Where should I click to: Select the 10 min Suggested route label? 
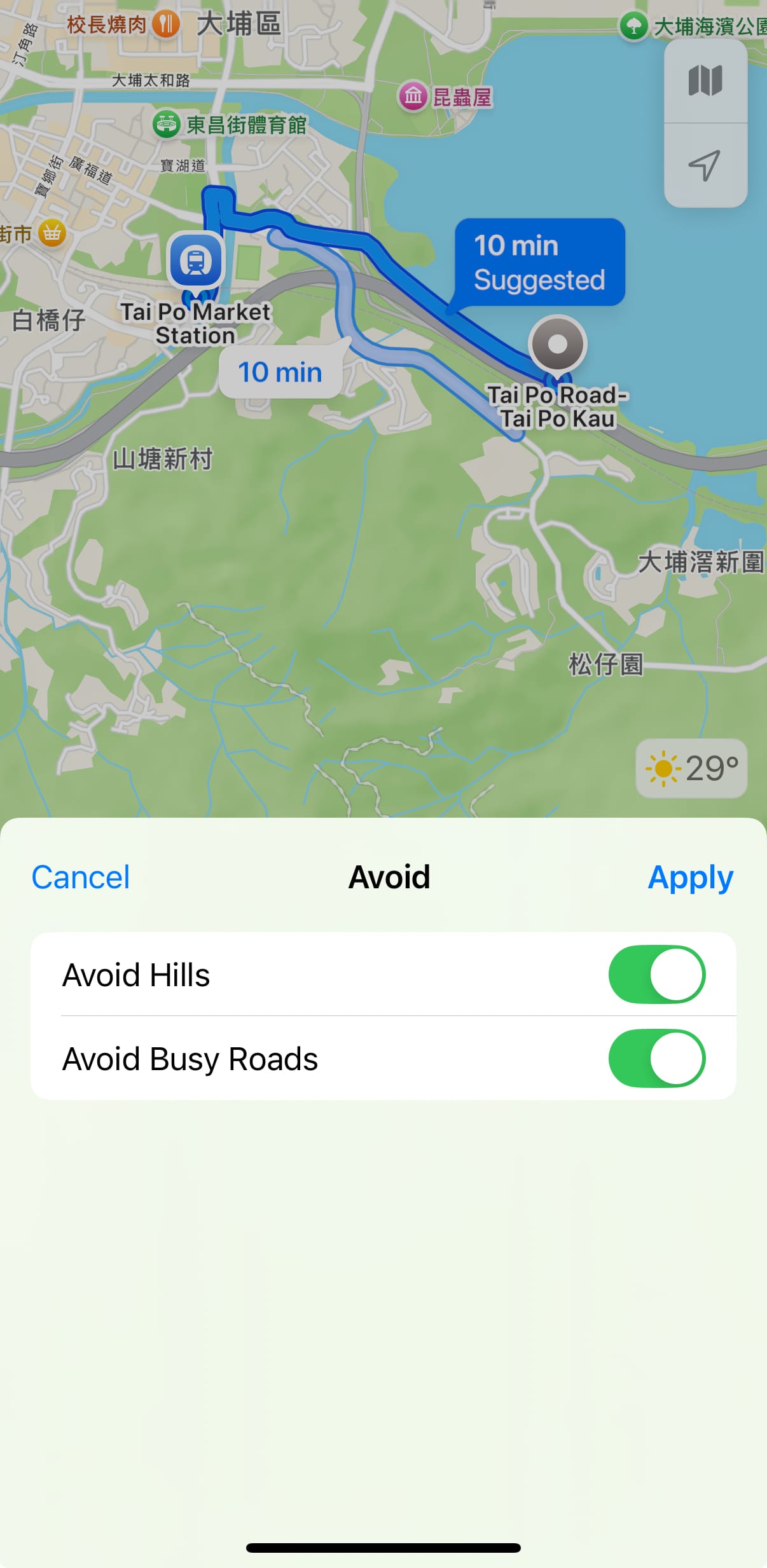tap(539, 263)
